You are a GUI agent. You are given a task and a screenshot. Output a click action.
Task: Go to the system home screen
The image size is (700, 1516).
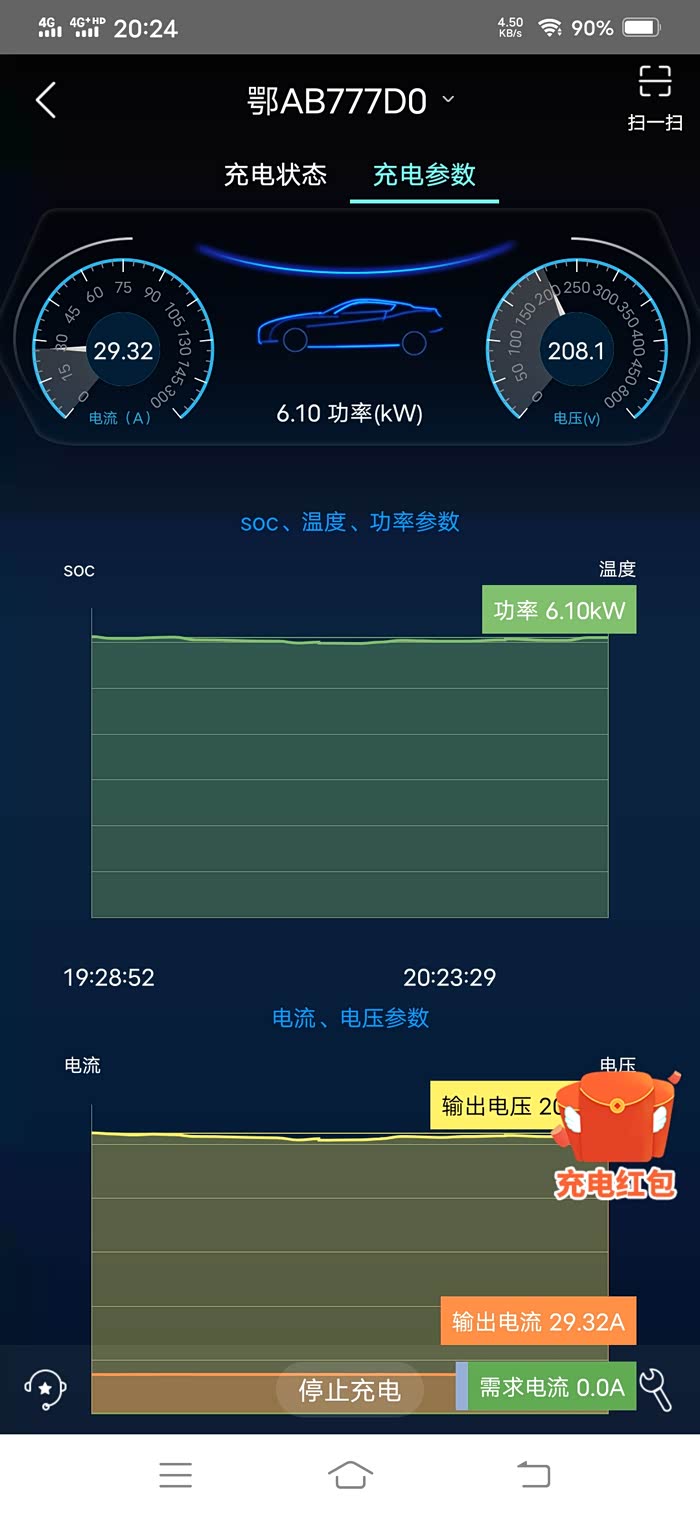click(x=350, y=1474)
